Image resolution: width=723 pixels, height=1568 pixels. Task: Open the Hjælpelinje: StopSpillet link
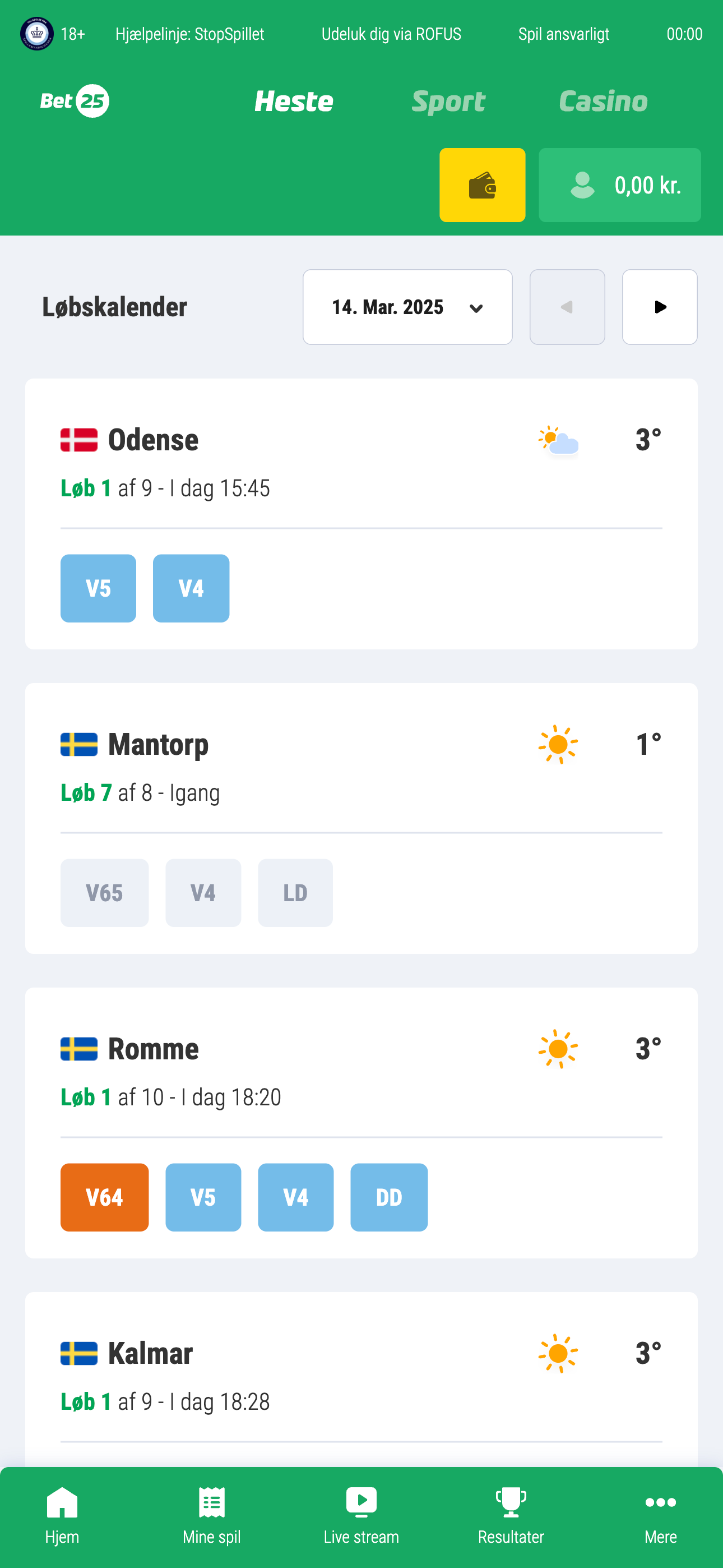(190, 34)
